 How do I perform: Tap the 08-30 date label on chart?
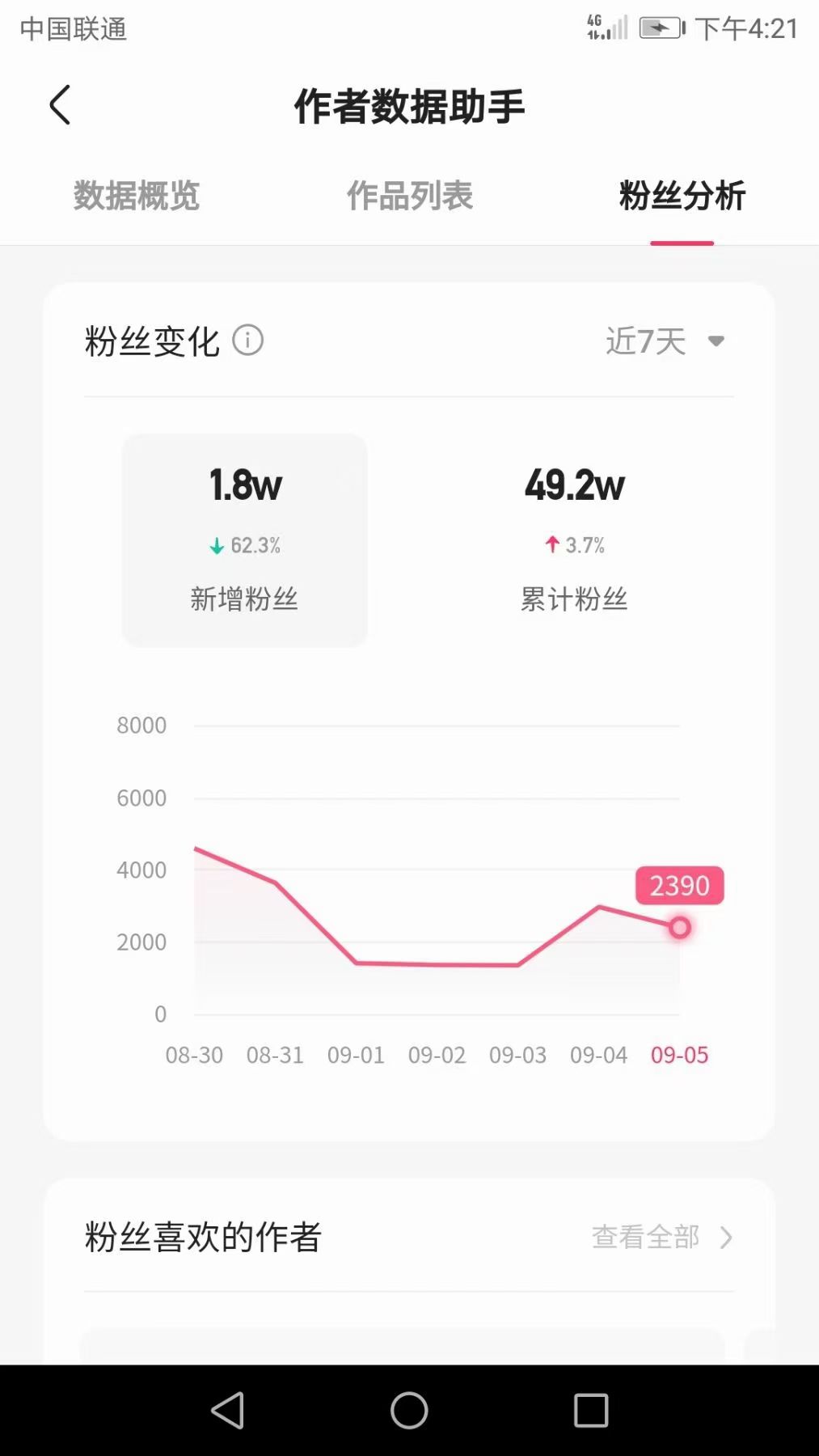194,1055
